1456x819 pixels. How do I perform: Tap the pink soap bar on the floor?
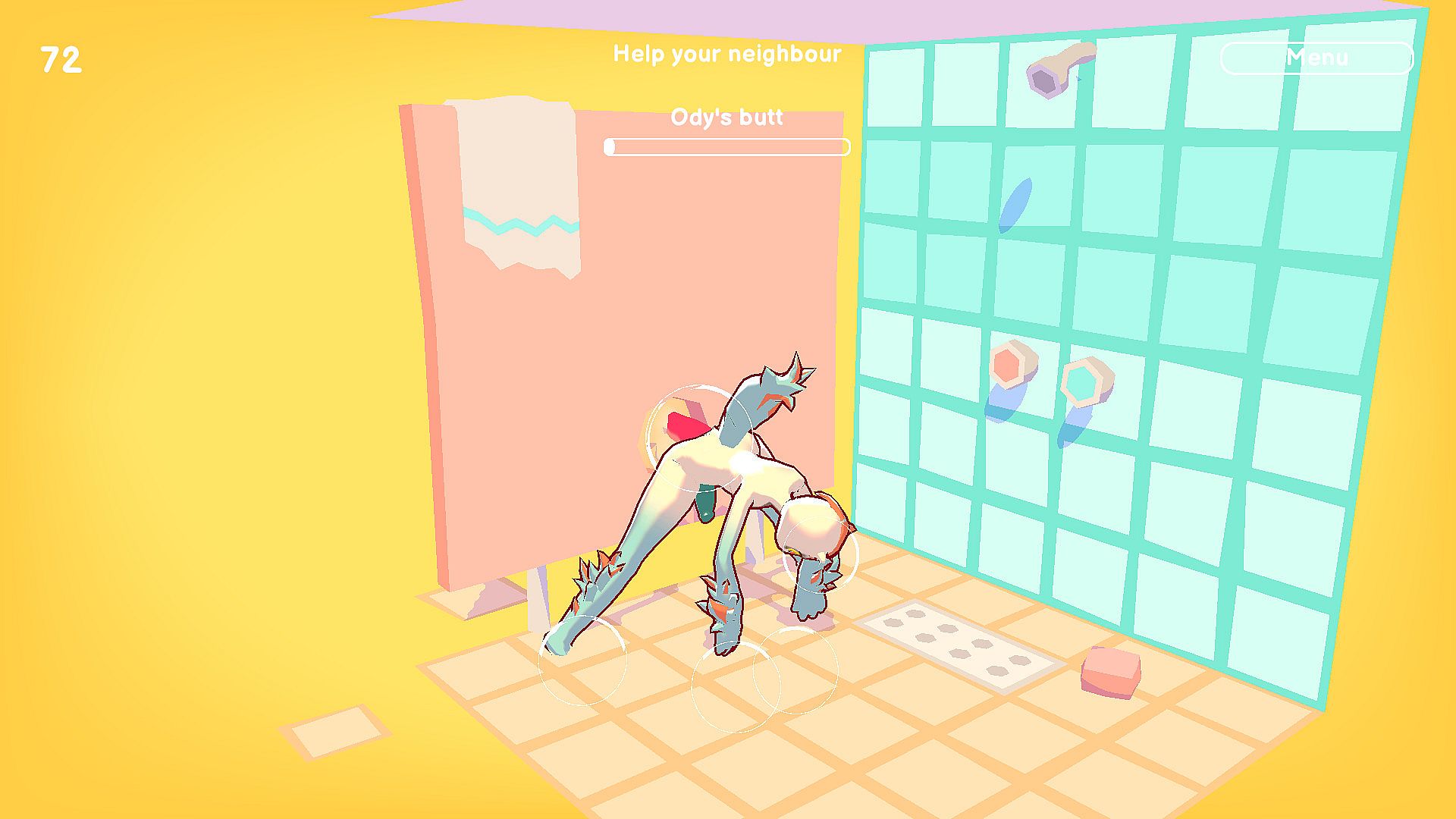[1110, 670]
